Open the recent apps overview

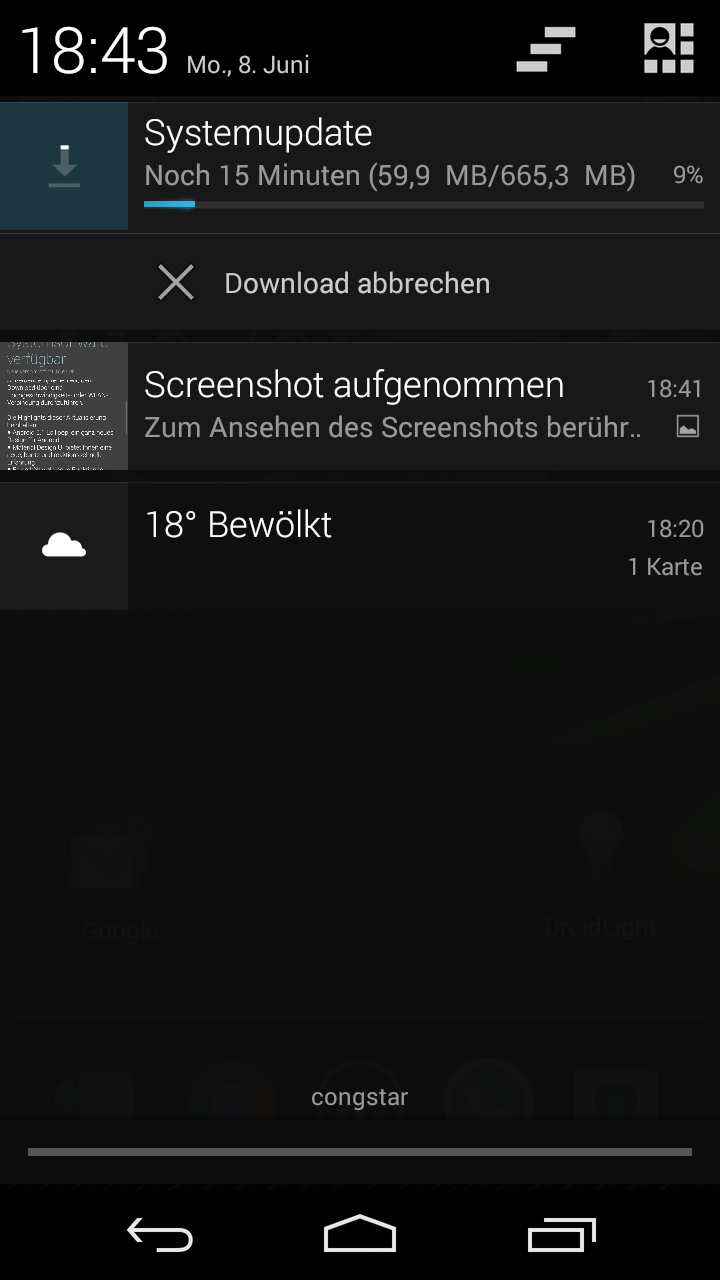coord(561,1235)
